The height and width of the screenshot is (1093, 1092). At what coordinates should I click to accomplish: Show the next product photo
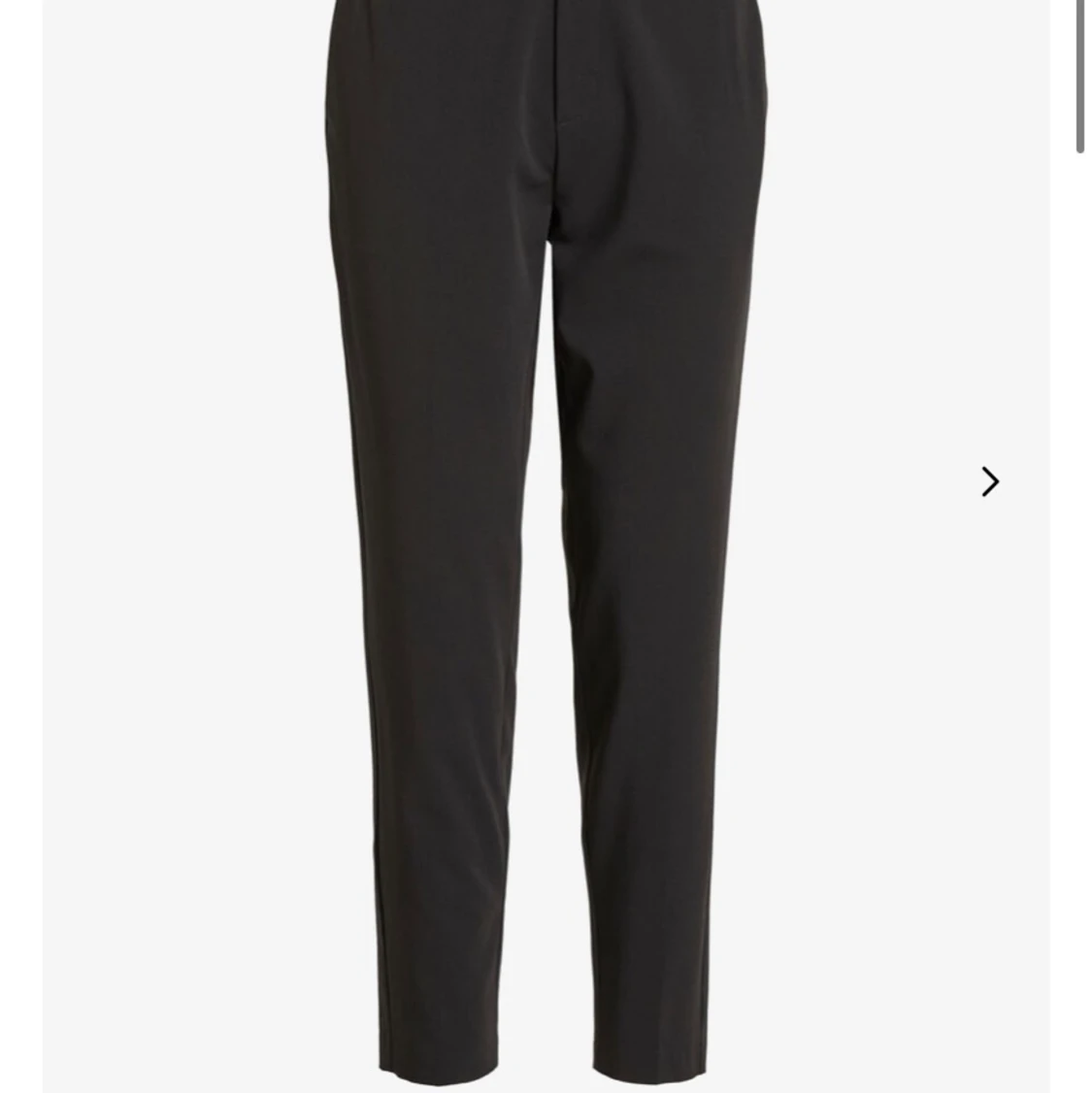point(989,481)
